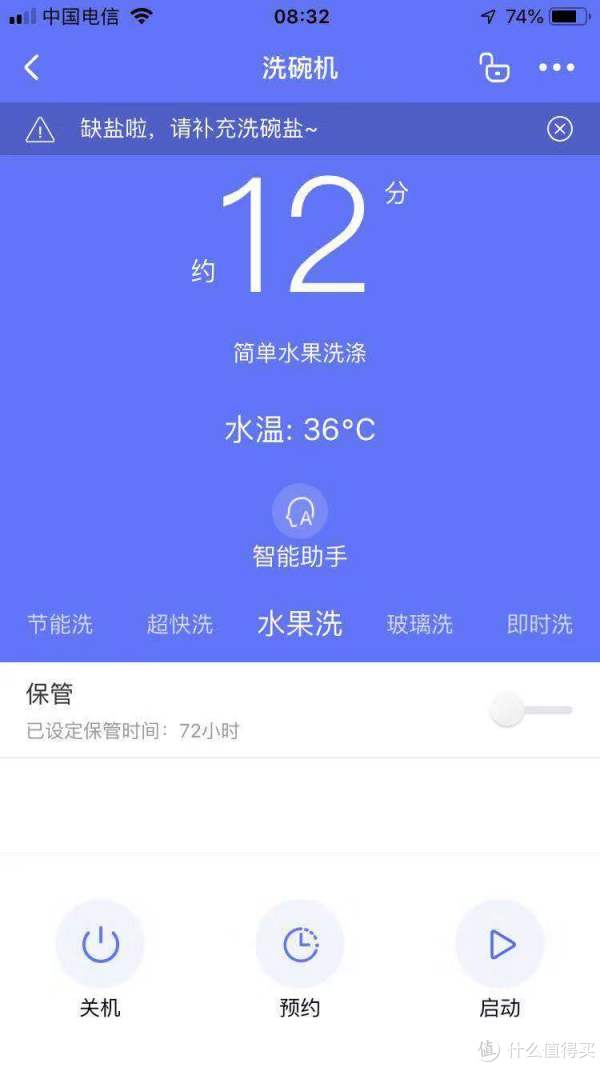The height and width of the screenshot is (1067, 600).
Task: Open the three-dot overflow menu
Action: point(556,67)
